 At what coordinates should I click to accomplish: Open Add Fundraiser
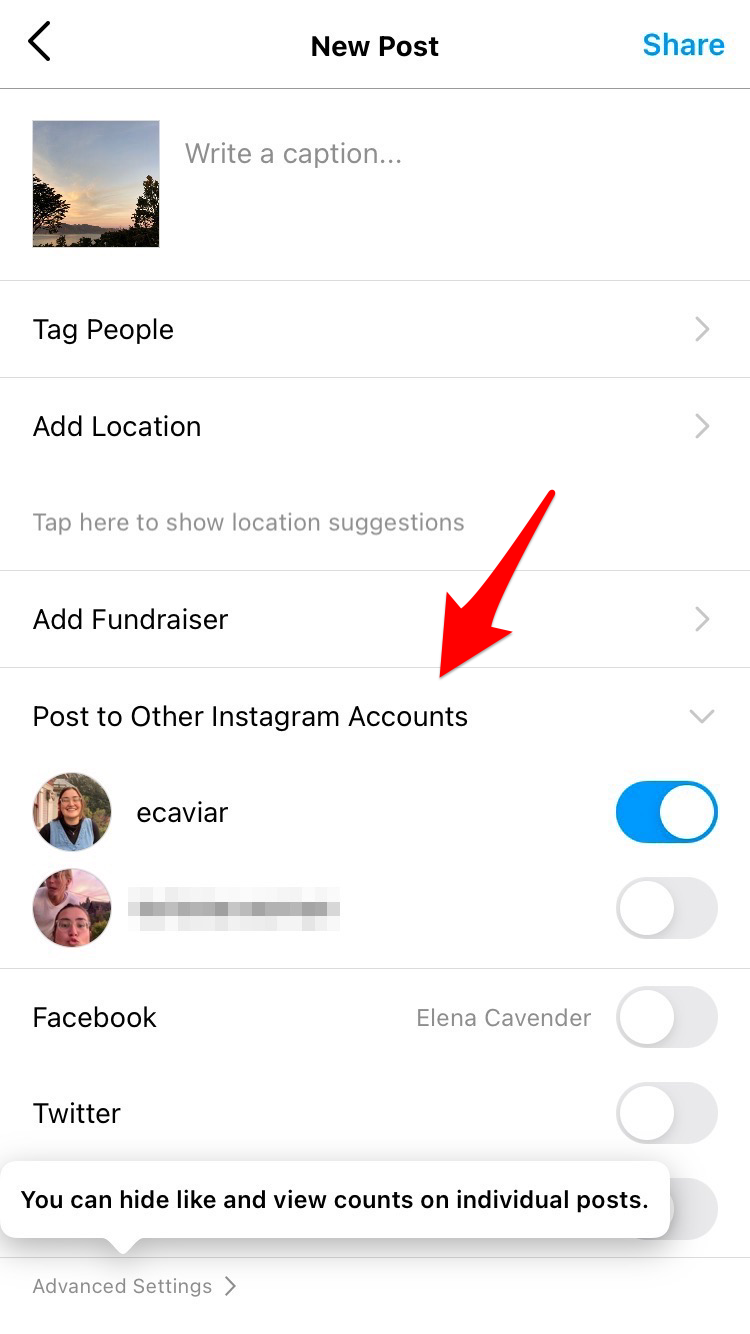pyautogui.click(x=374, y=620)
